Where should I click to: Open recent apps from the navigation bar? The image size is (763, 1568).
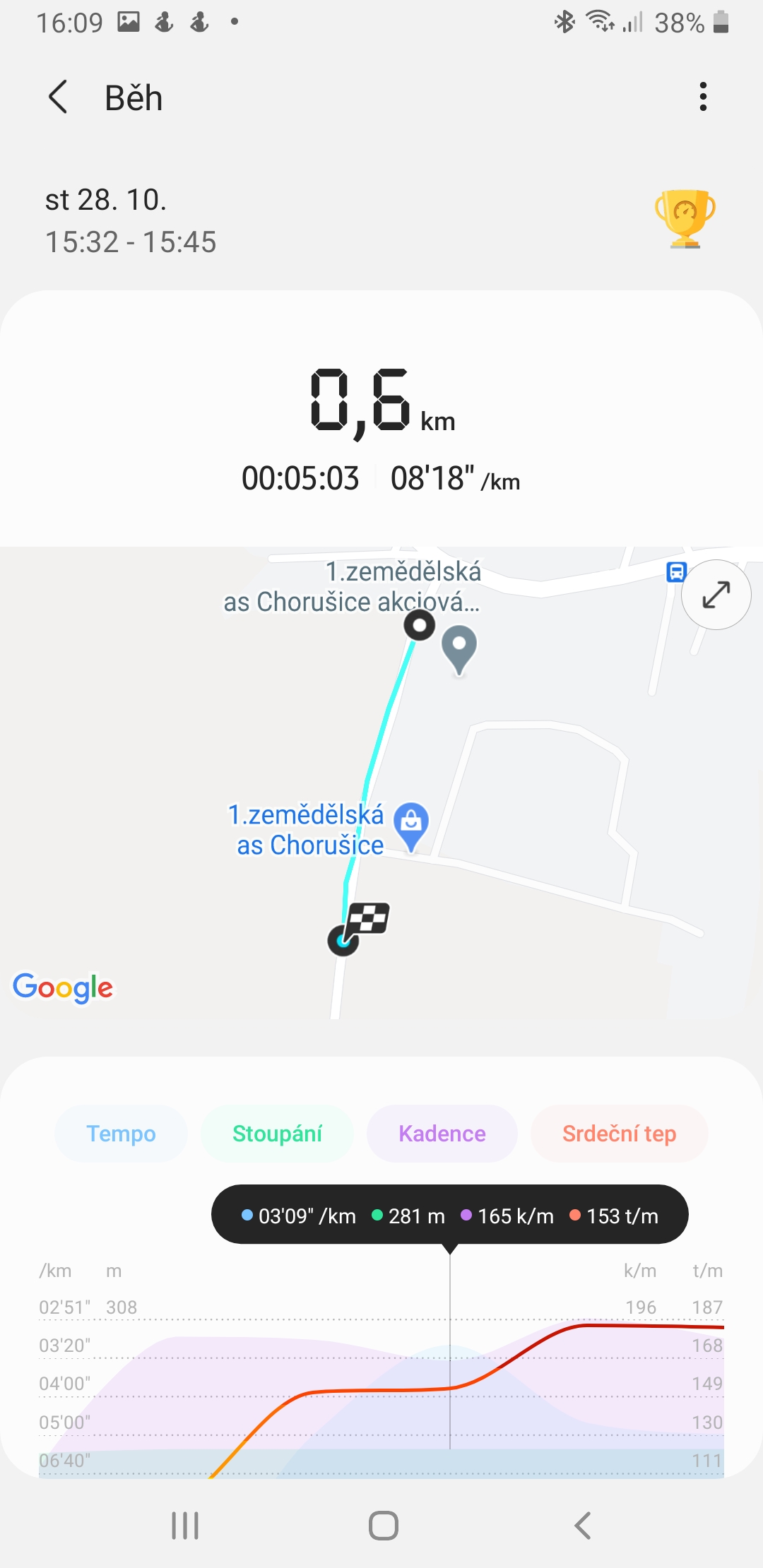[185, 1526]
